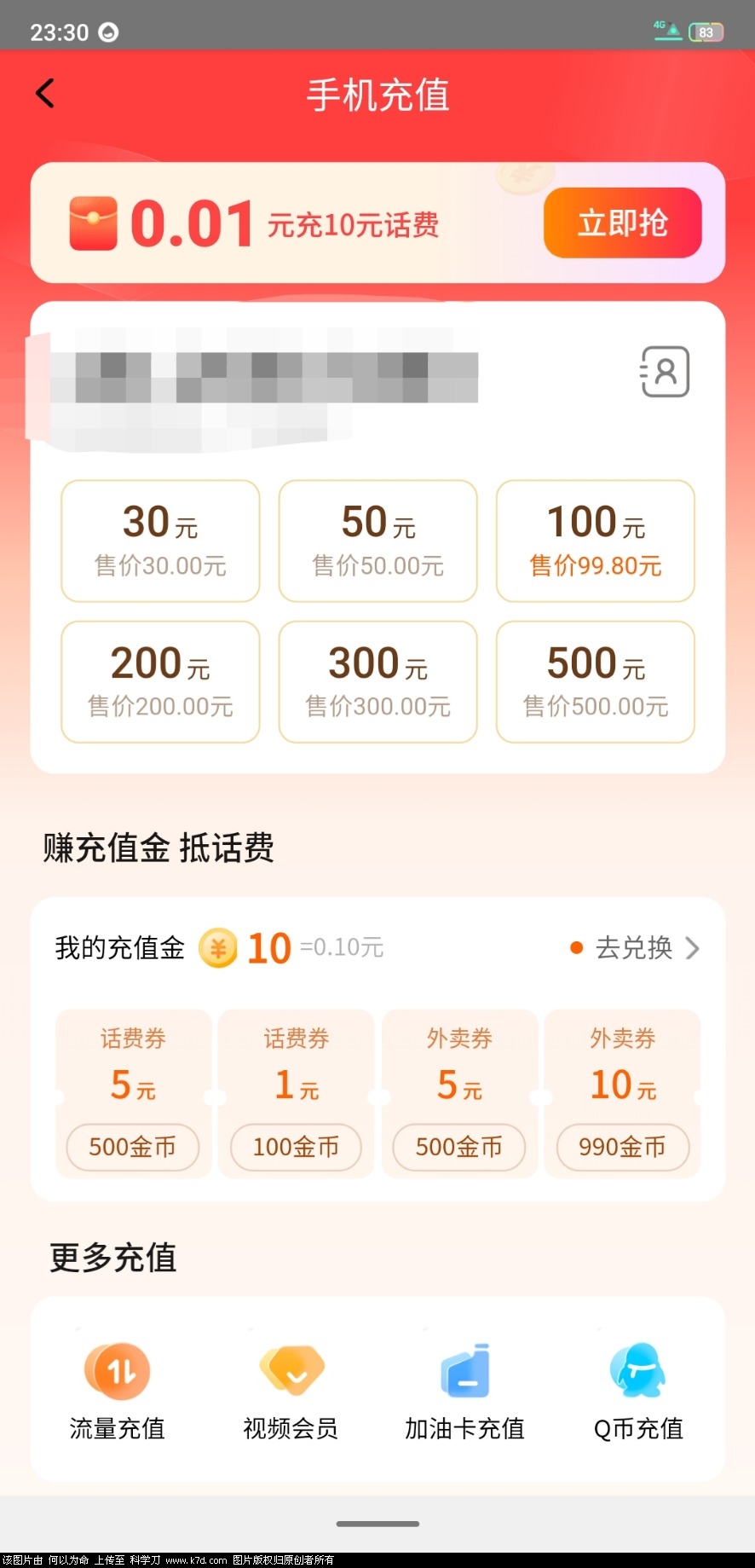Go back from 手机充值 page

46,94
